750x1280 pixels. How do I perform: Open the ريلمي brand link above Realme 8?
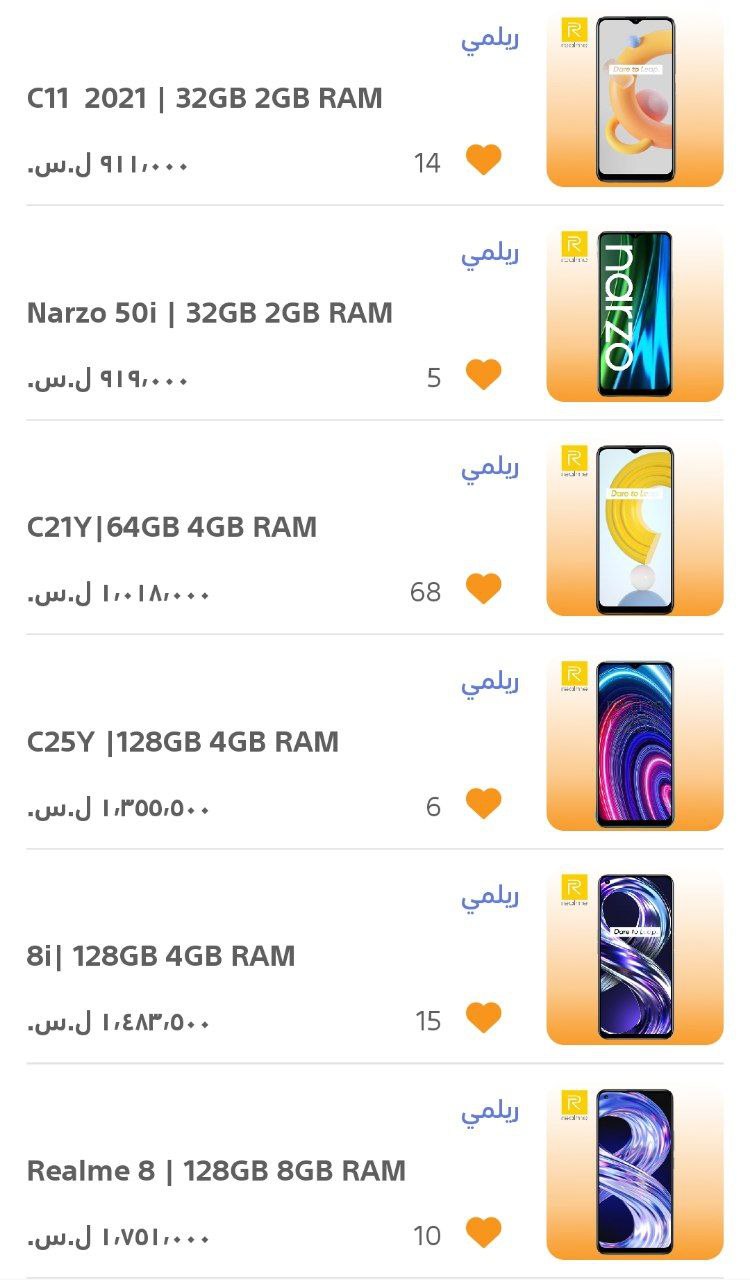[490, 1112]
